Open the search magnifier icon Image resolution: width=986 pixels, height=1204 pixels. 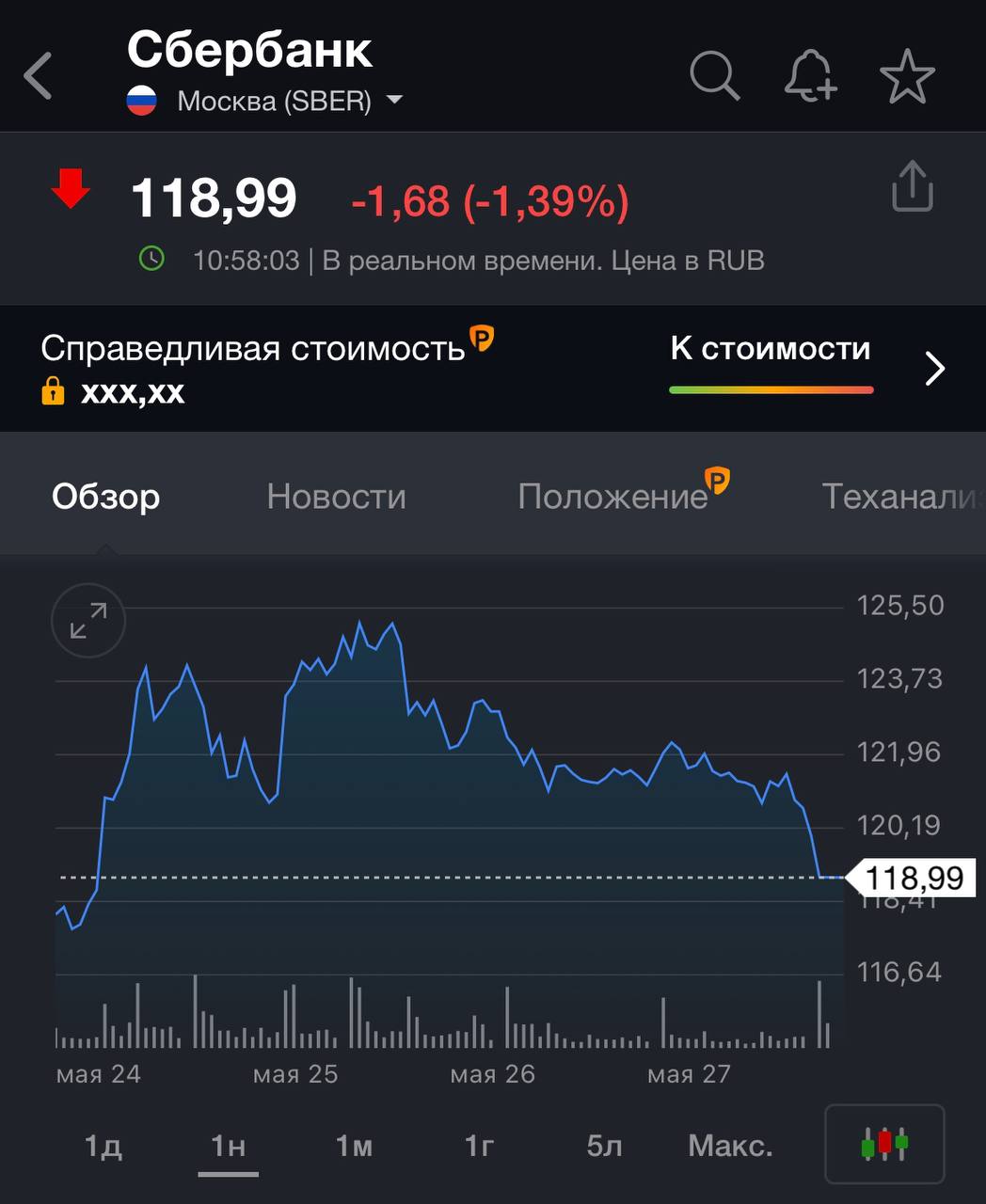pyautogui.click(x=714, y=75)
